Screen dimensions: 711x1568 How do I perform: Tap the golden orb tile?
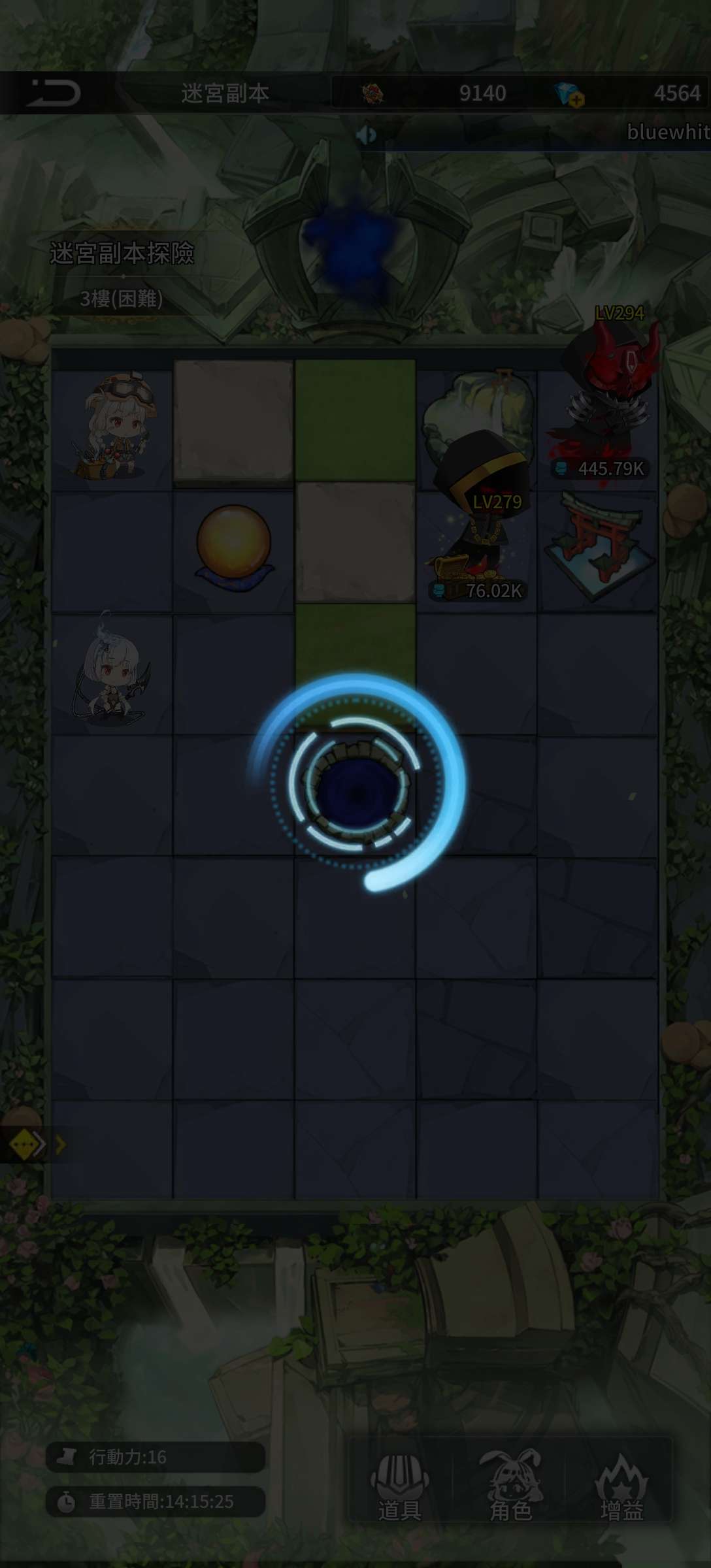pyautogui.click(x=233, y=547)
